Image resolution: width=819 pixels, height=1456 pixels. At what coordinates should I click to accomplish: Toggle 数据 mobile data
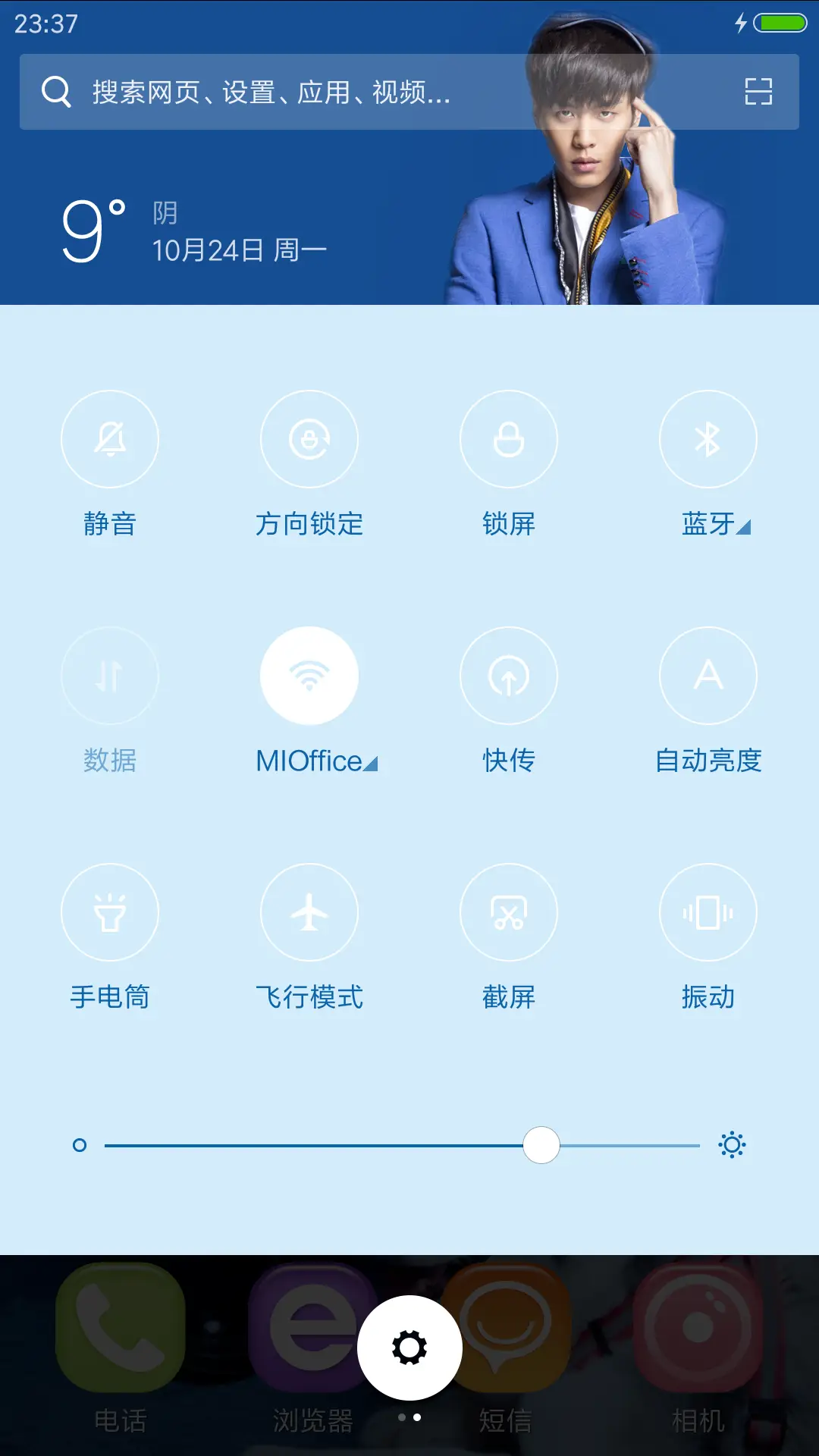coord(110,676)
